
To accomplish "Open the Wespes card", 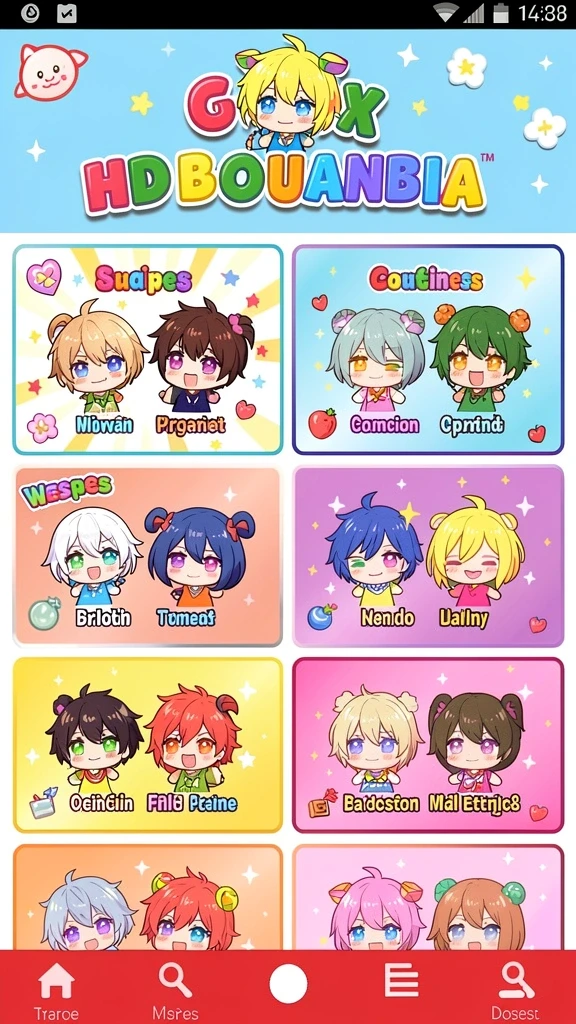I will (x=148, y=556).
